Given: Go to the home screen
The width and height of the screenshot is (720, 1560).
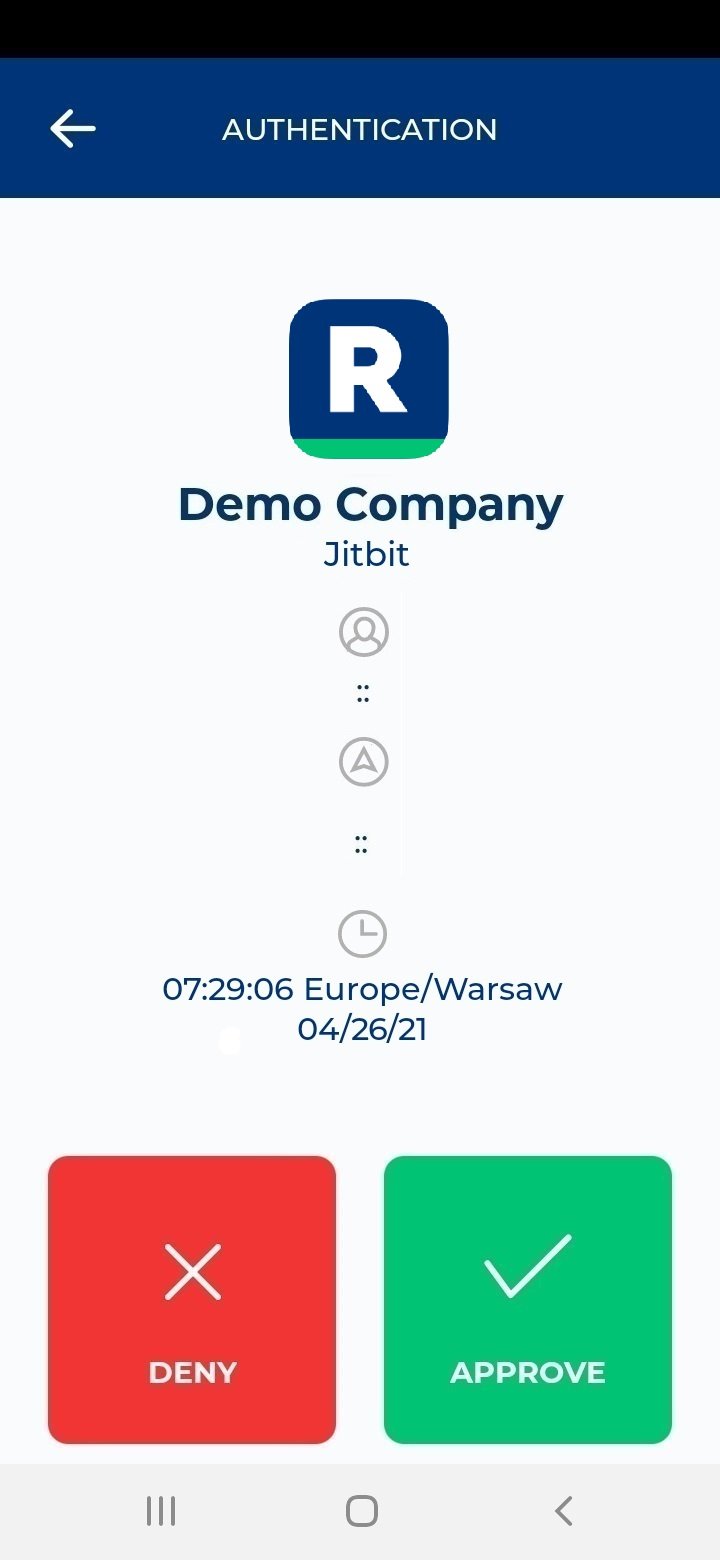Looking at the screenshot, I should (361, 1511).
